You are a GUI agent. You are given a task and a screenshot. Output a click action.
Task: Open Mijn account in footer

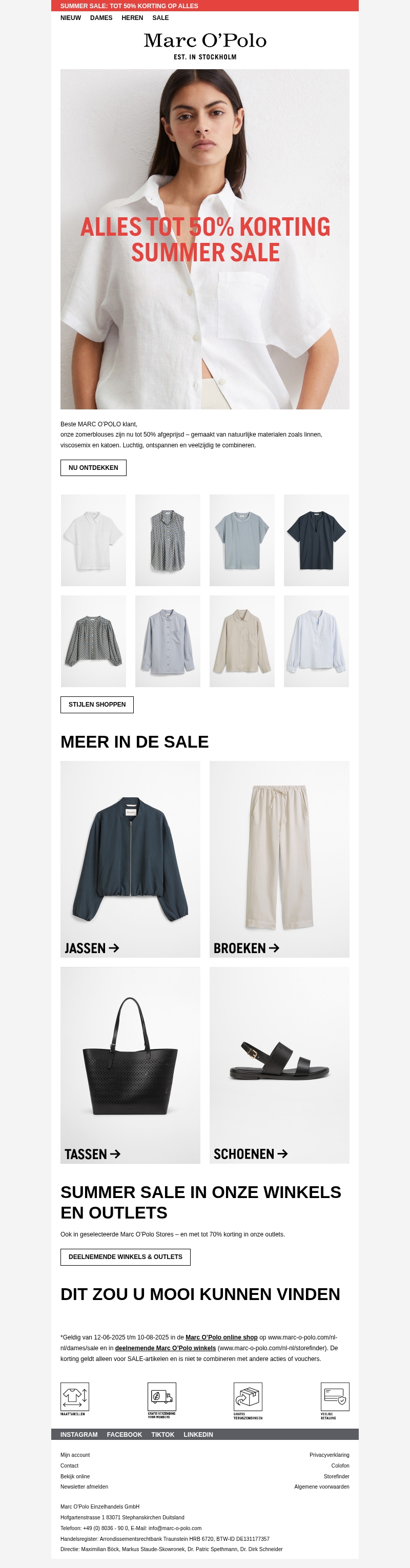coord(75,1455)
